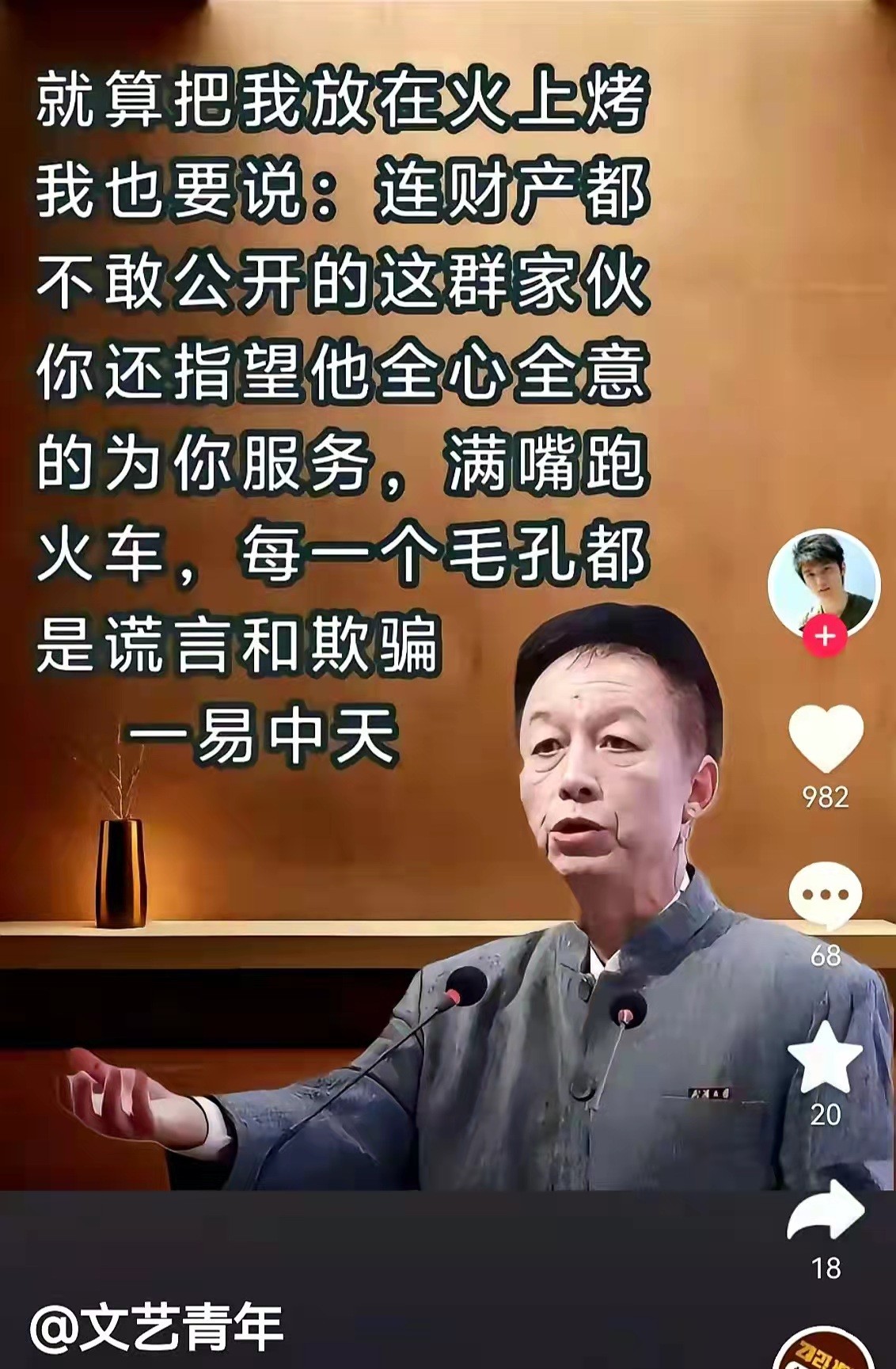This screenshot has width=896, height=1369.
Task: Open the @文艺青年 username link
Action: point(157,1327)
